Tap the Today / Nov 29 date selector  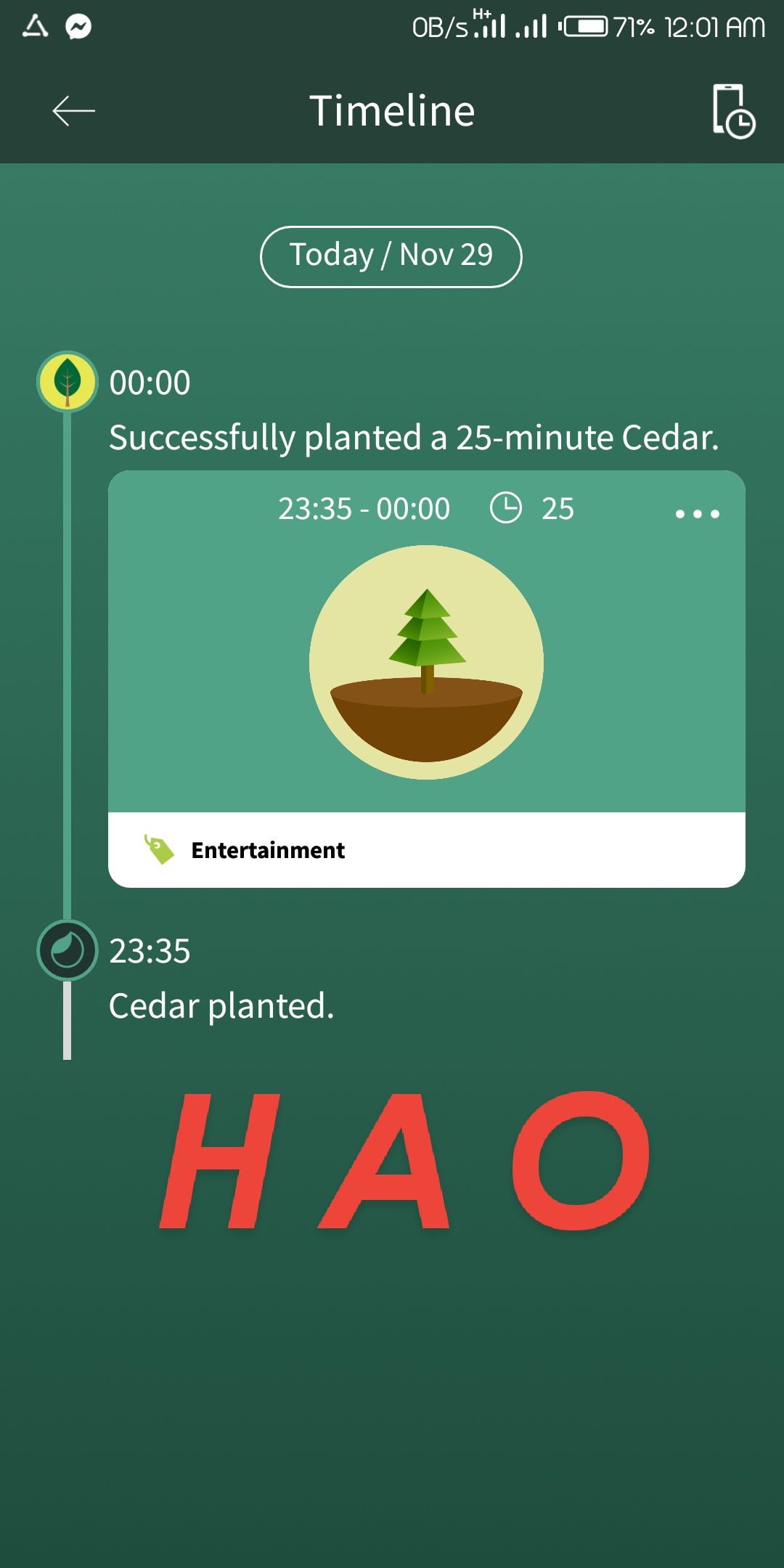[x=391, y=256]
